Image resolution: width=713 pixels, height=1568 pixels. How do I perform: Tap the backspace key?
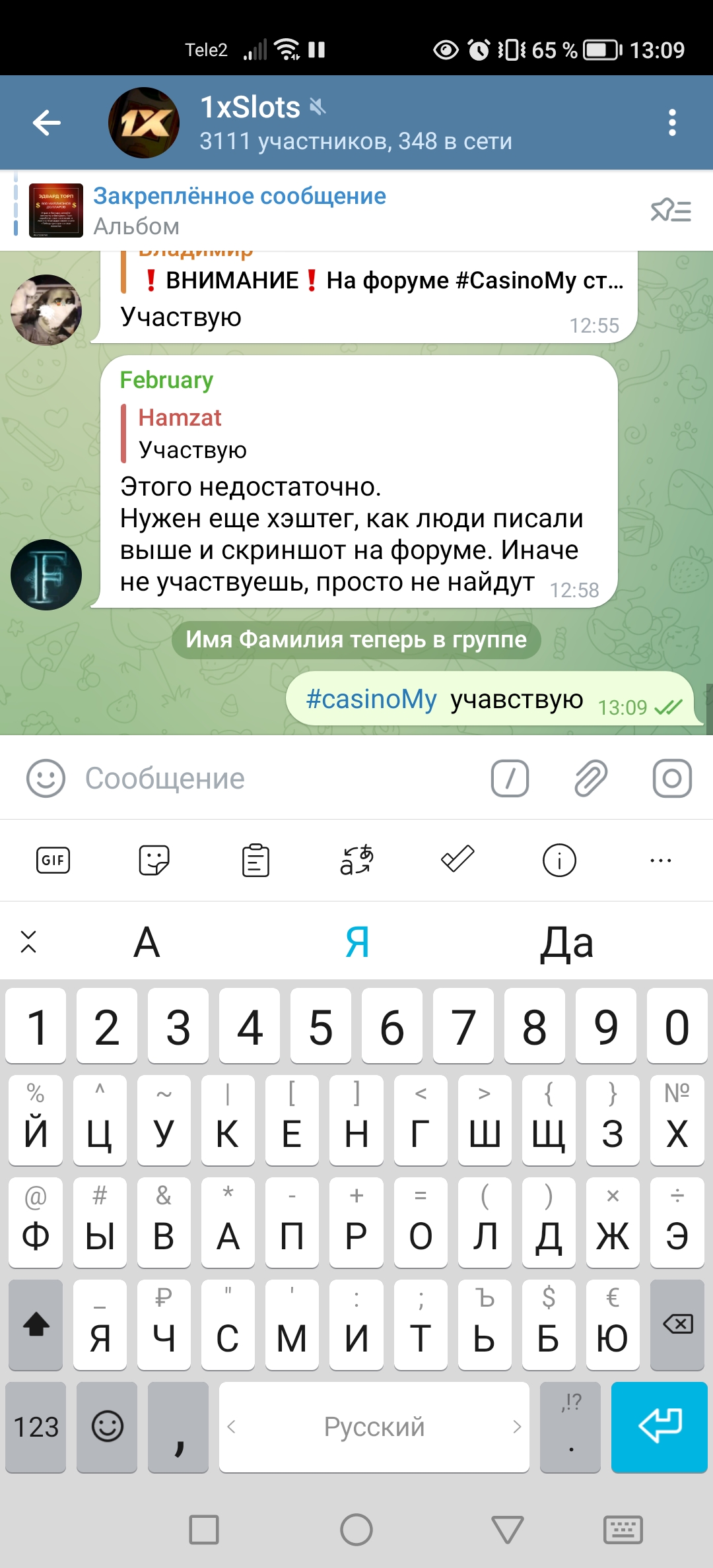tap(677, 1324)
